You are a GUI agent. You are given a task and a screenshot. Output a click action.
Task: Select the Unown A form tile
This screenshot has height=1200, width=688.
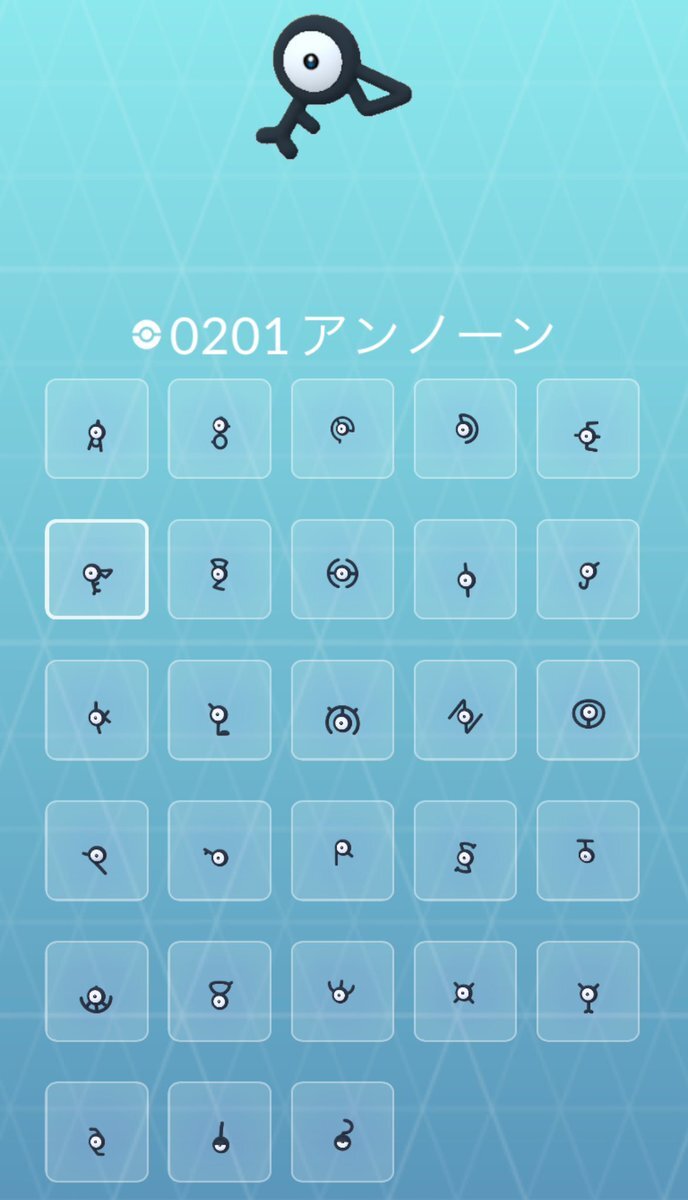(x=97, y=428)
